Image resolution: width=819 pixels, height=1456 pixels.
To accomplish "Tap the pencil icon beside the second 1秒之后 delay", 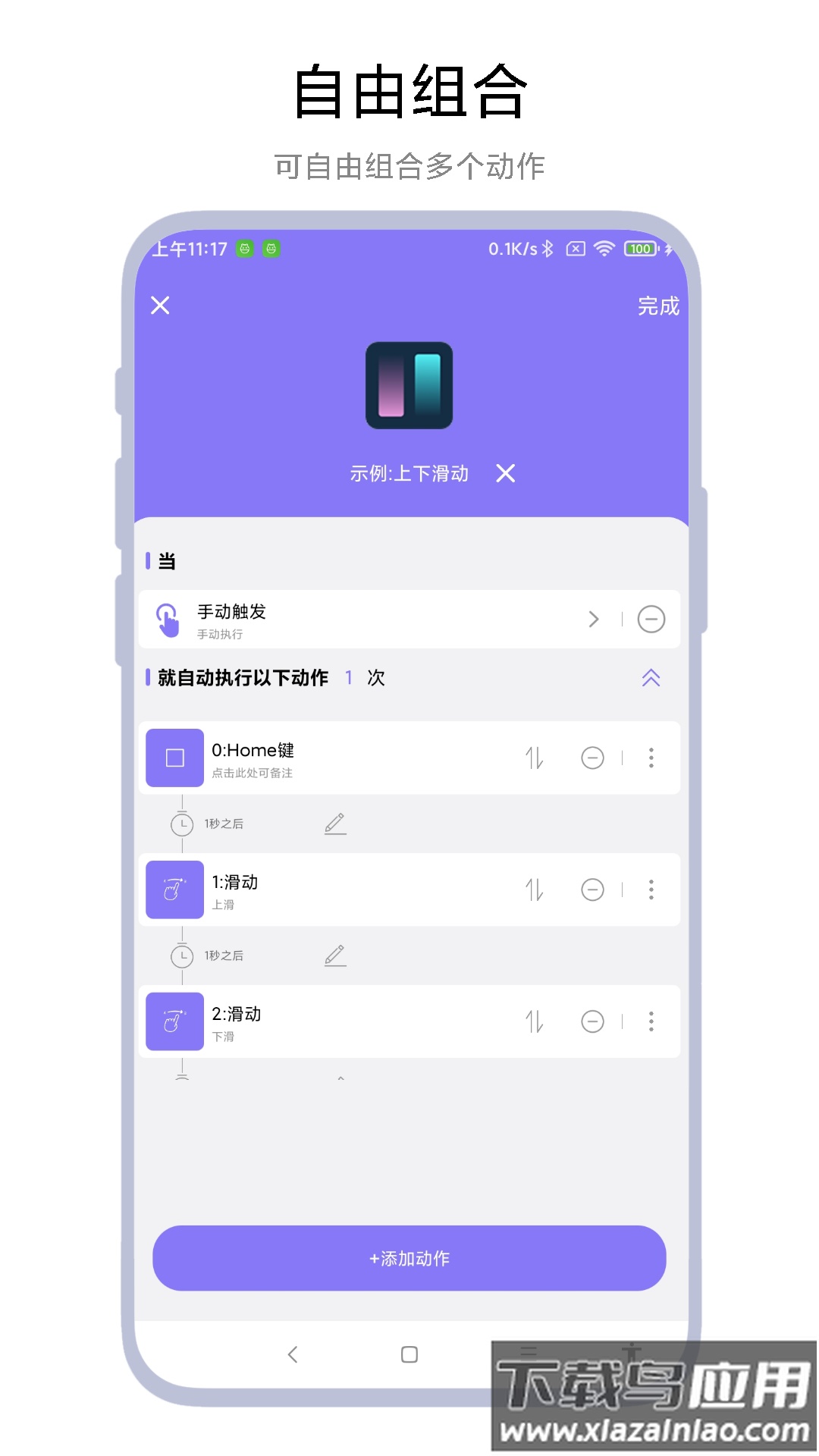I will (x=335, y=955).
